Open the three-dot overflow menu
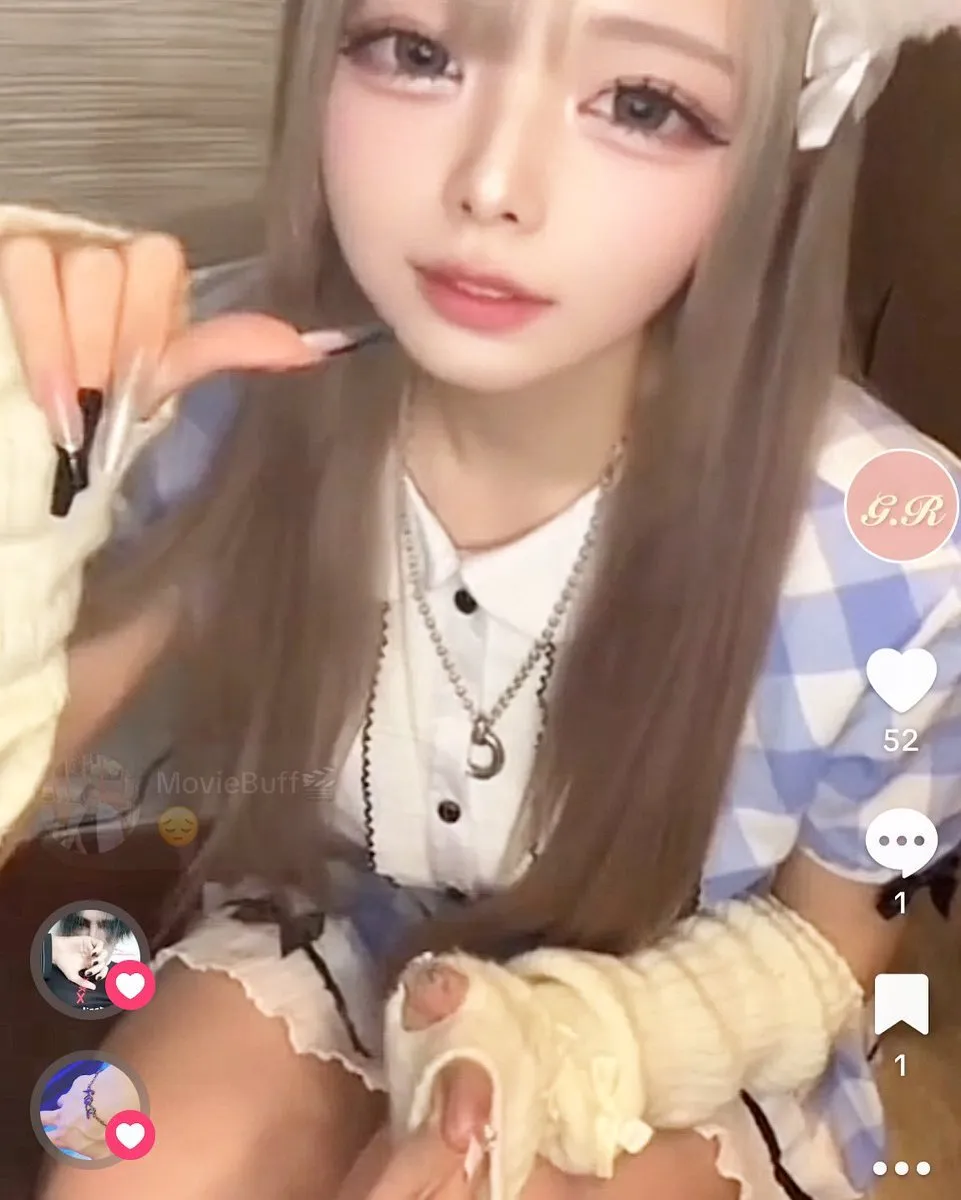 901,1167
